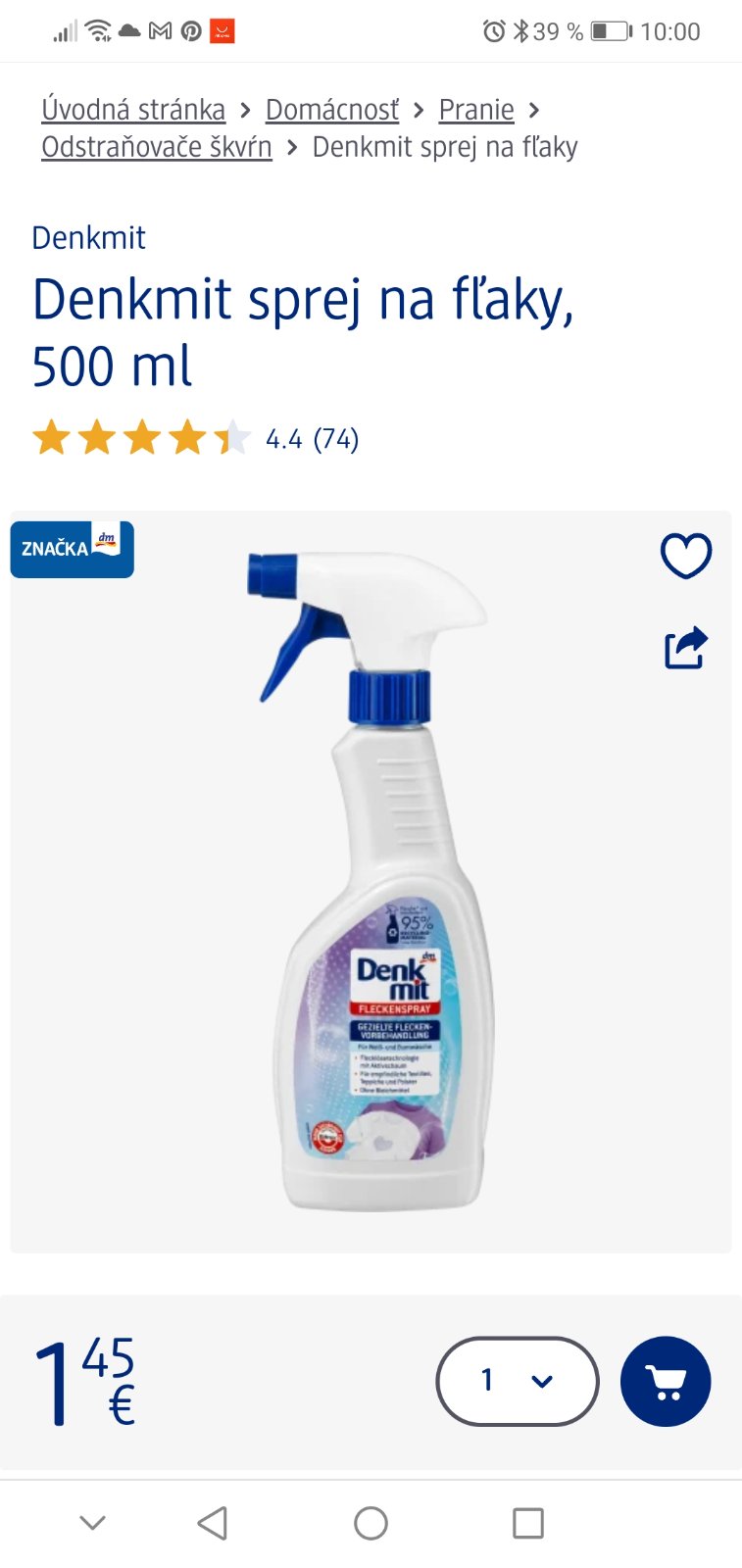The width and height of the screenshot is (742, 1568).
Task: Go back with the system back button
Action: [x=213, y=1523]
